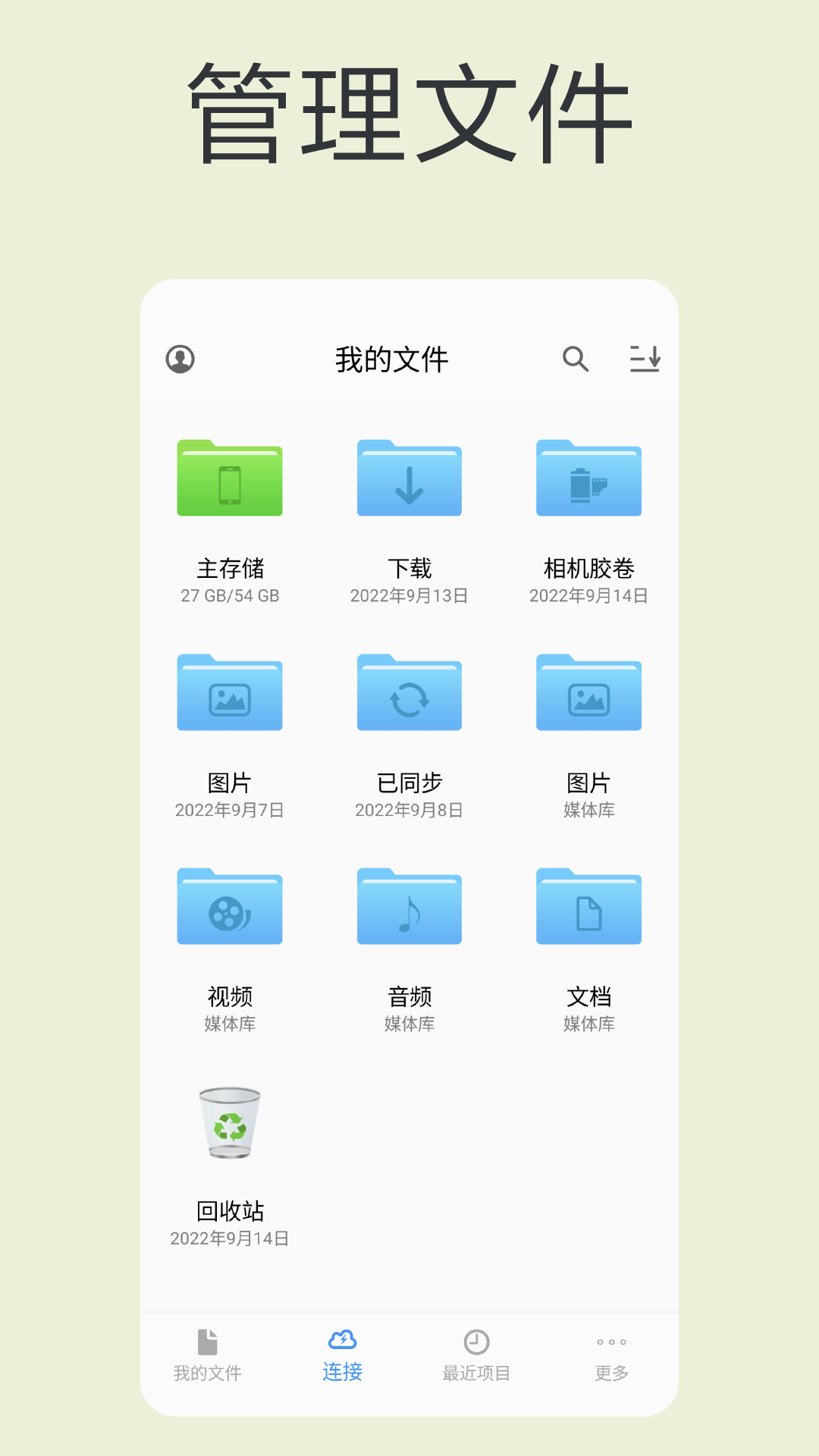The image size is (819, 1456).
Task: Open the media library 图片 folder
Action: pyautogui.click(x=588, y=694)
